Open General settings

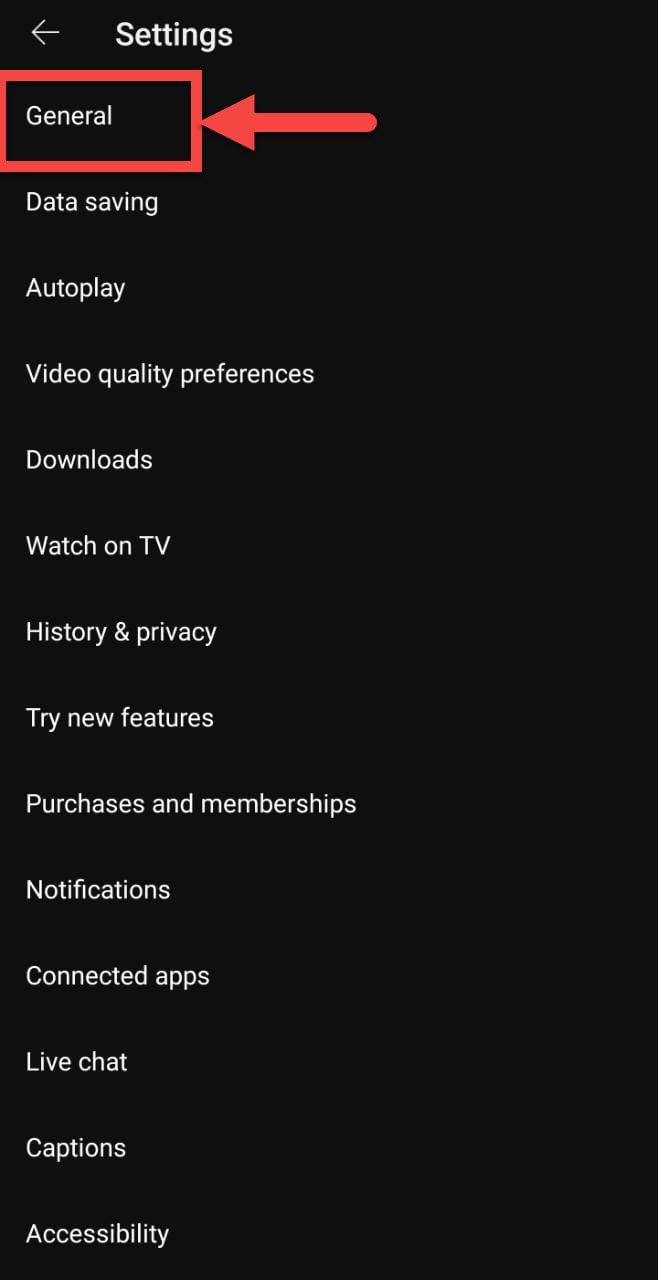(x=69, y=116)
